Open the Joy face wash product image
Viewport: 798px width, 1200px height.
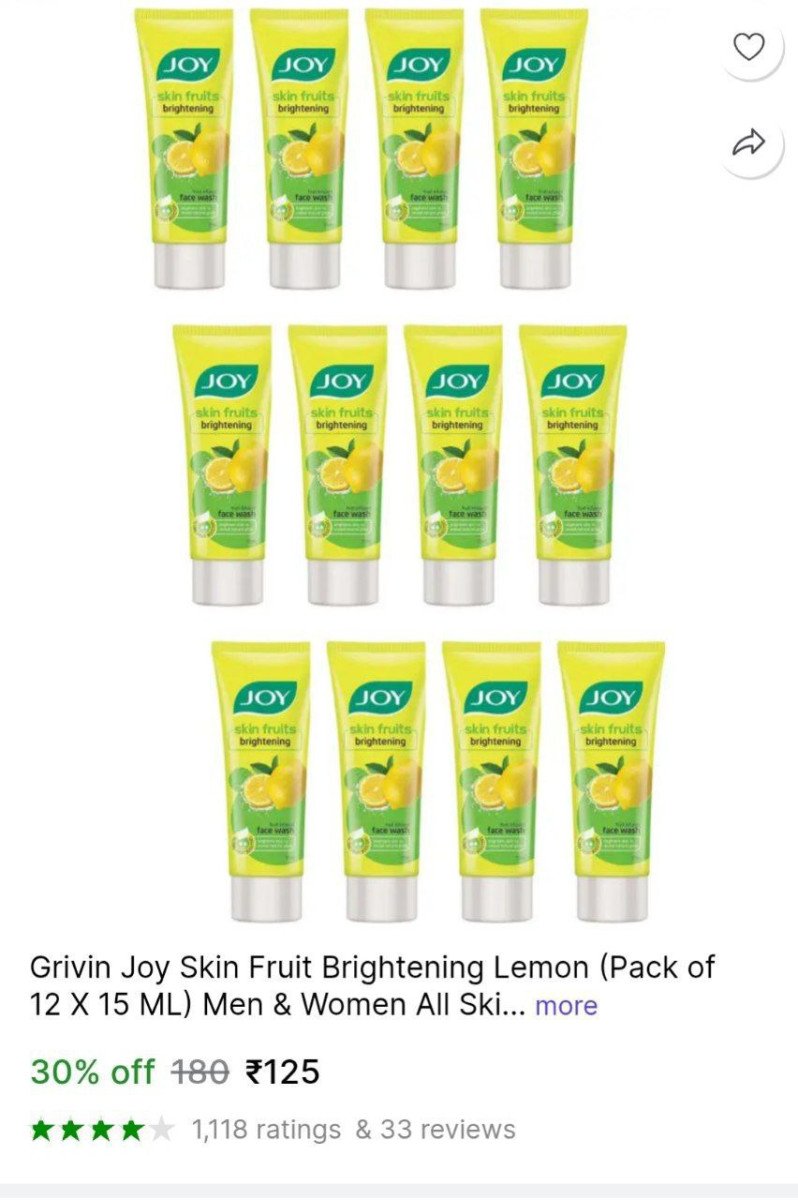click(399, 465)
